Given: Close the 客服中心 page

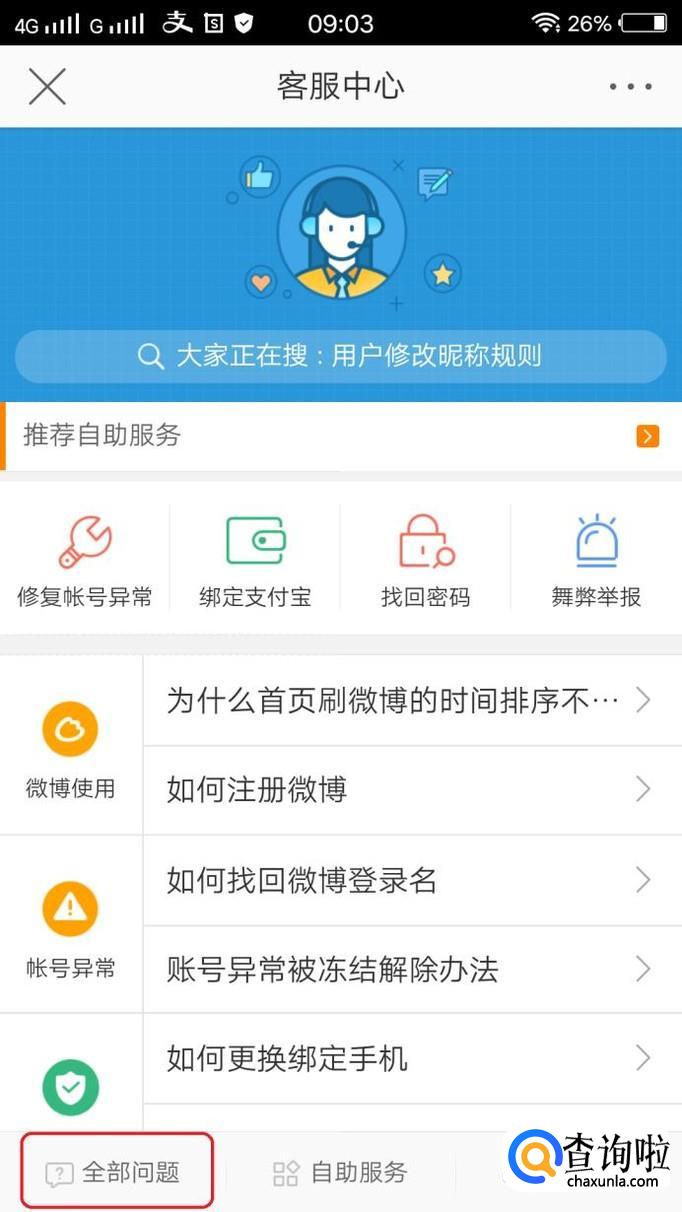Looking at the screenshot, I should coord(47,87).
